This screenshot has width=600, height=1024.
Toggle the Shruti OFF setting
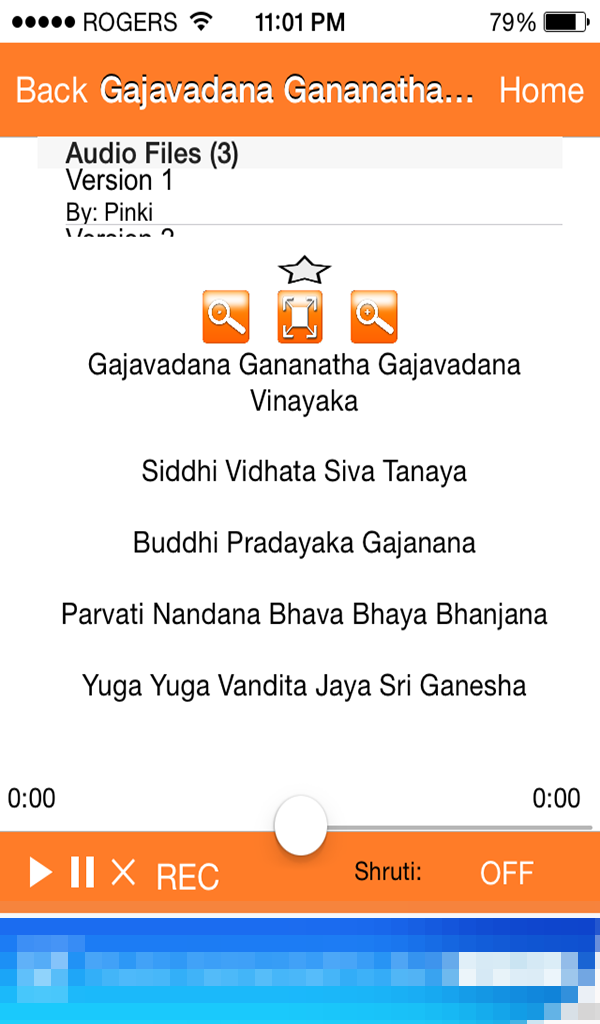click(506, 873)
